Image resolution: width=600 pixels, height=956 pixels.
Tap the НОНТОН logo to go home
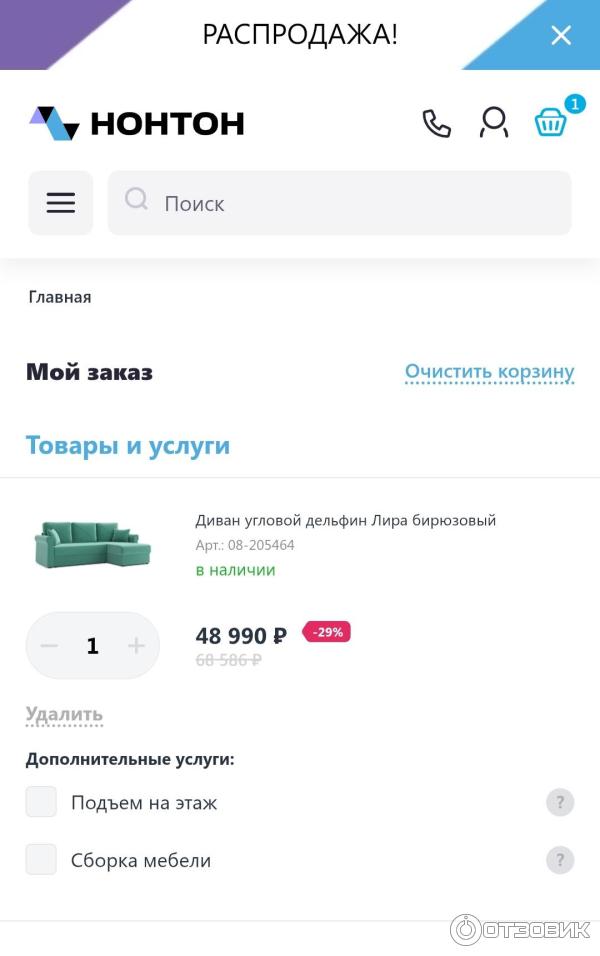(137, 123)
